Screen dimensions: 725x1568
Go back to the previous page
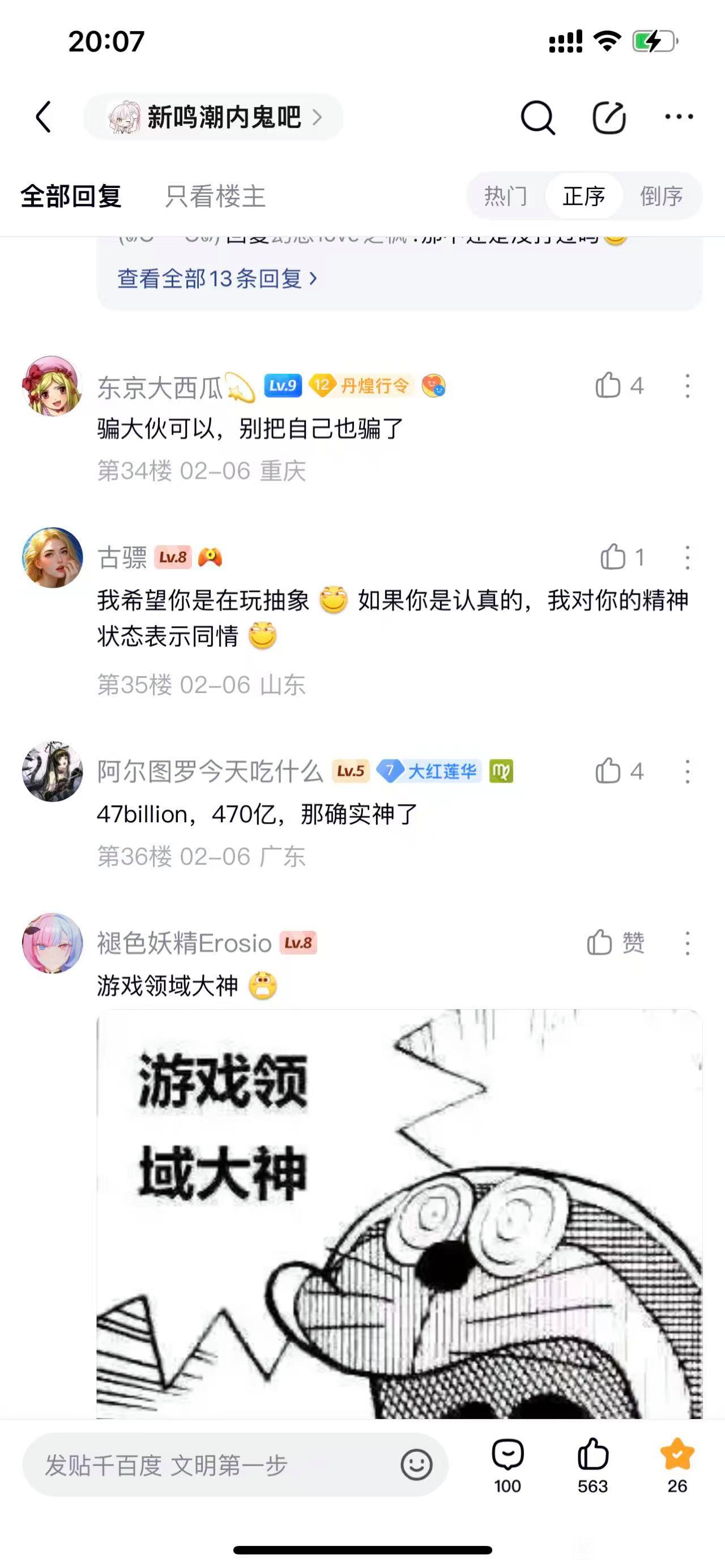[x=43, y=117]
